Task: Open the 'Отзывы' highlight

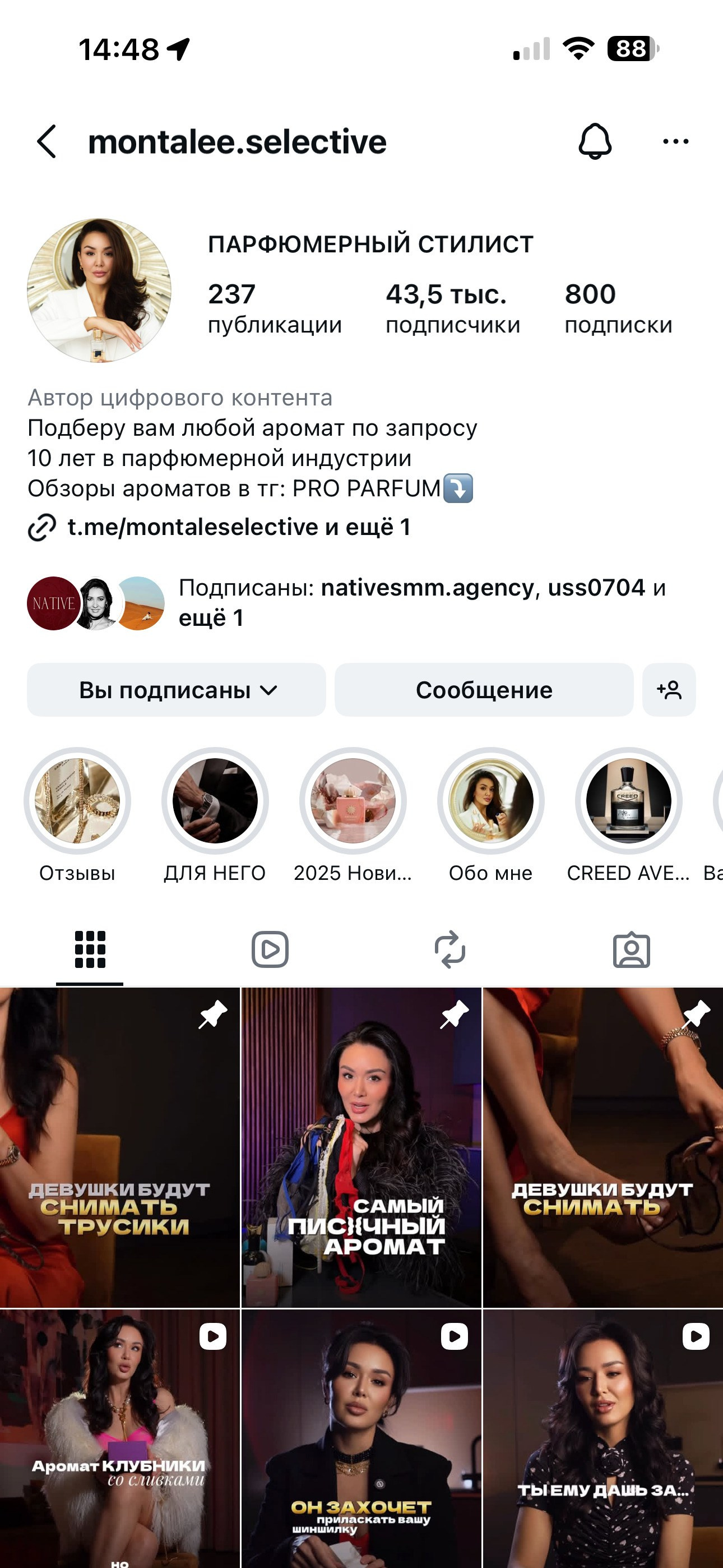Action: (x=77, y=801)
